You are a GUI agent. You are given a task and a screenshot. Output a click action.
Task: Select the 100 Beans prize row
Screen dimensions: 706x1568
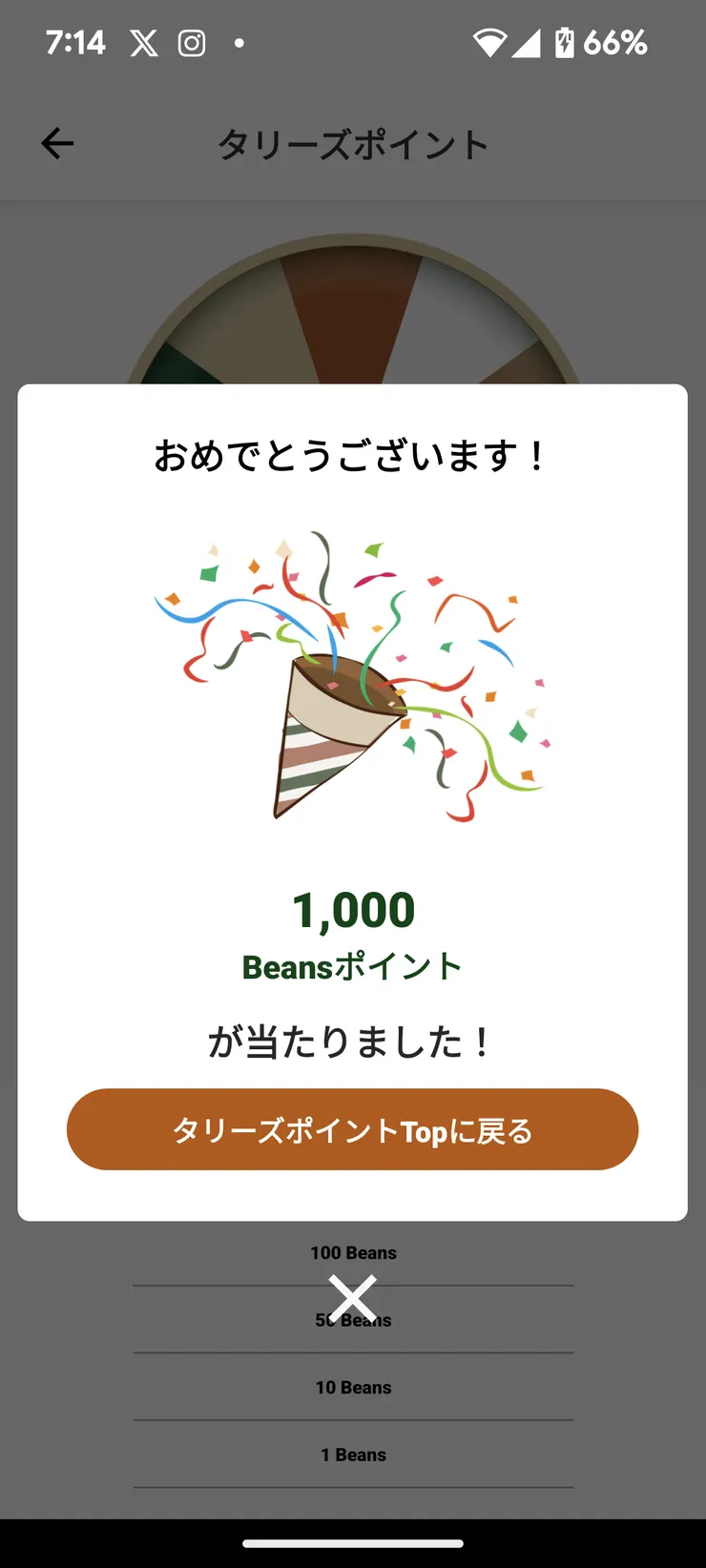353,1252
